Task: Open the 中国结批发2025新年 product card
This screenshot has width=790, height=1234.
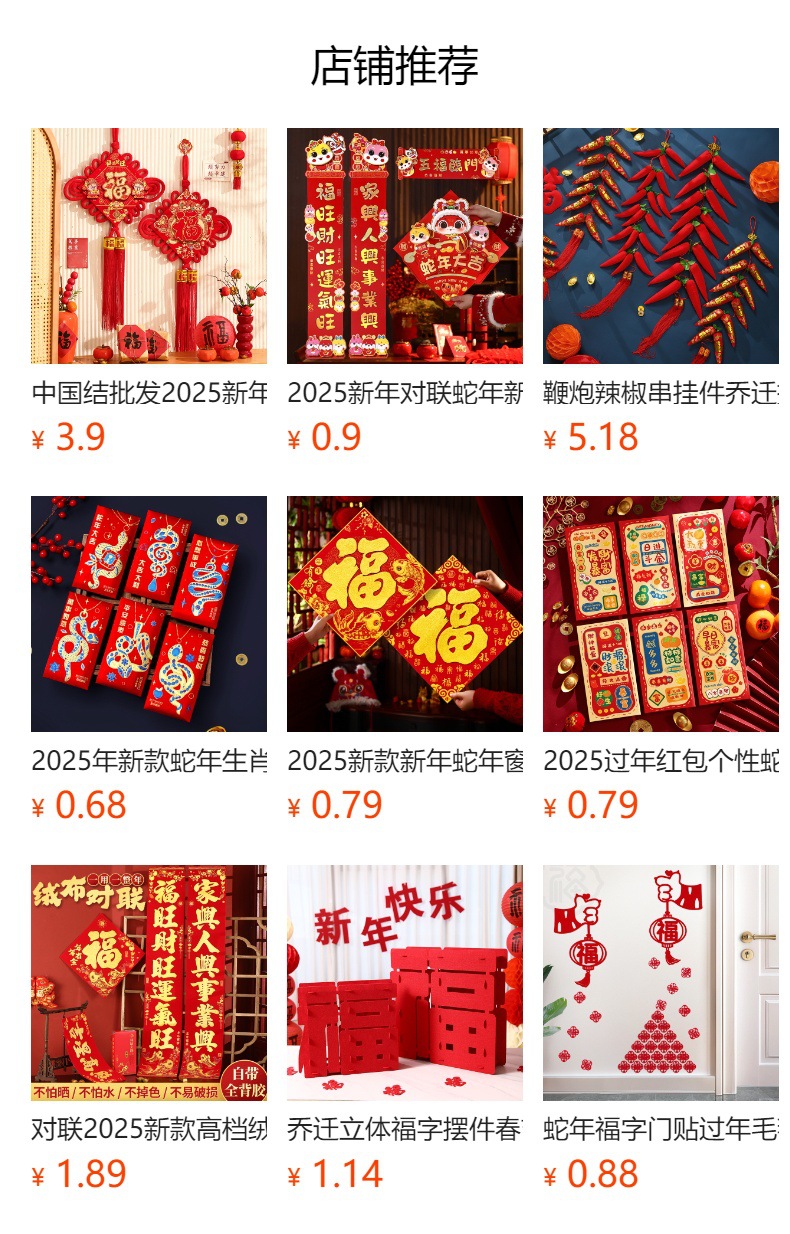Action: click(x=148, y=246)
